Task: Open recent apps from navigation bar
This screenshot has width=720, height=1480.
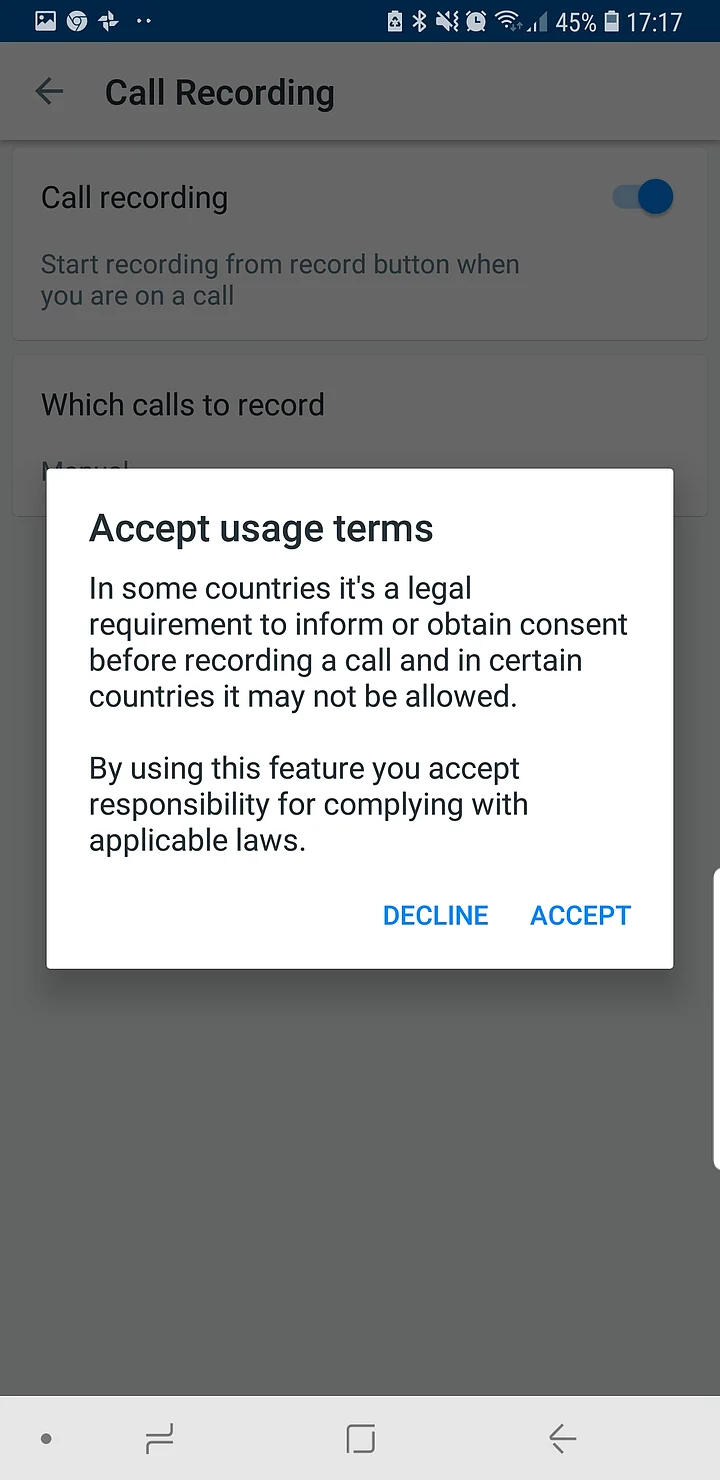Action: (159, 1438)
